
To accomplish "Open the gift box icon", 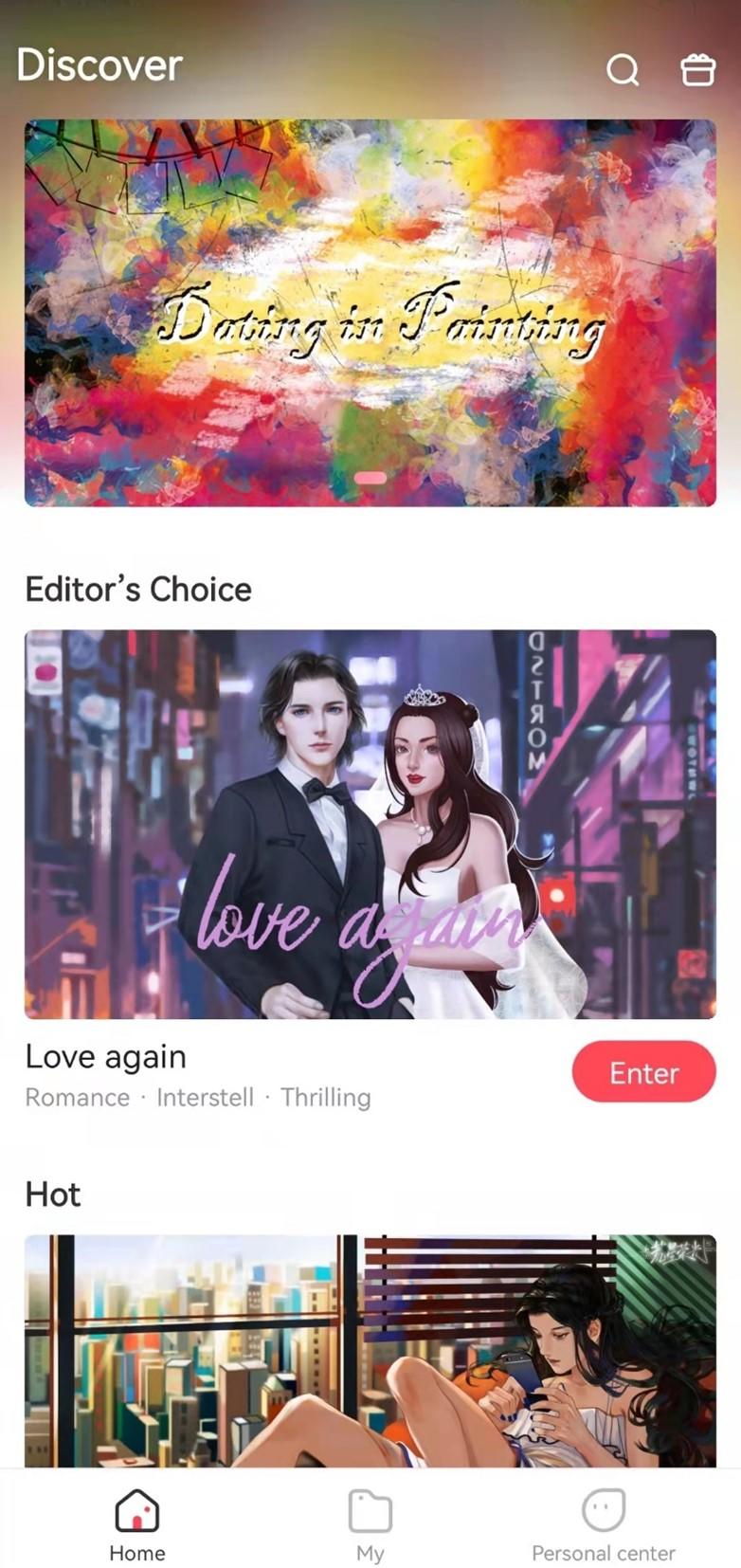I will (x=697, y=69).
